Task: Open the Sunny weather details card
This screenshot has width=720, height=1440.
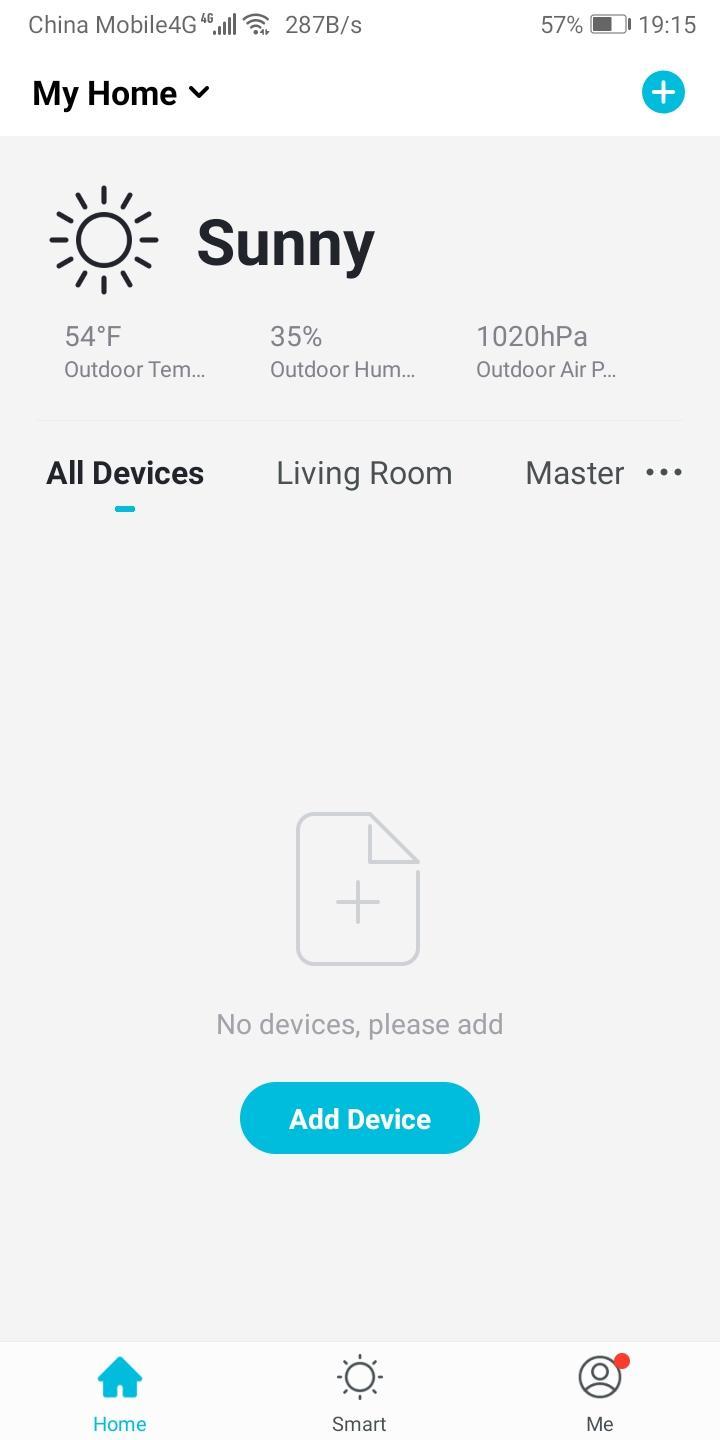Action: click(x=285, y=243)
